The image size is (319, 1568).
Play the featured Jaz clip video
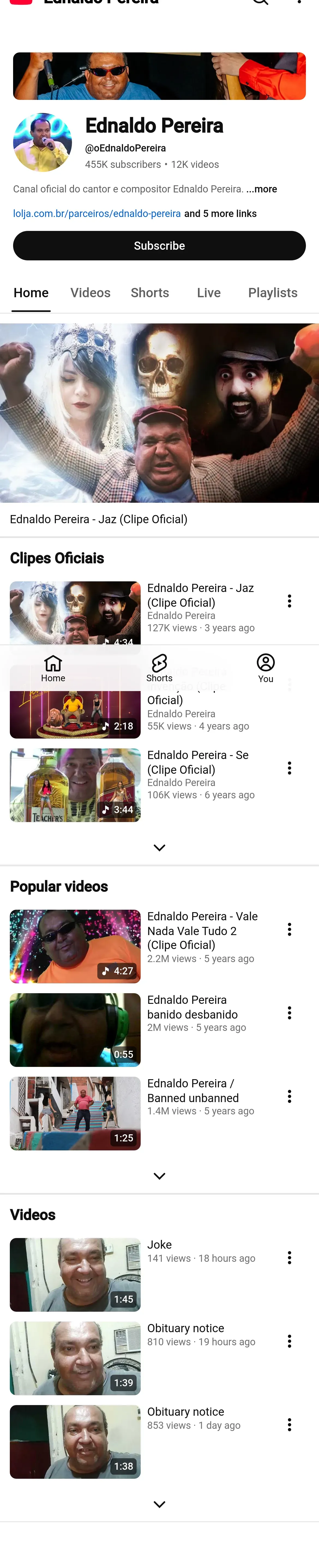click(159, 413)
